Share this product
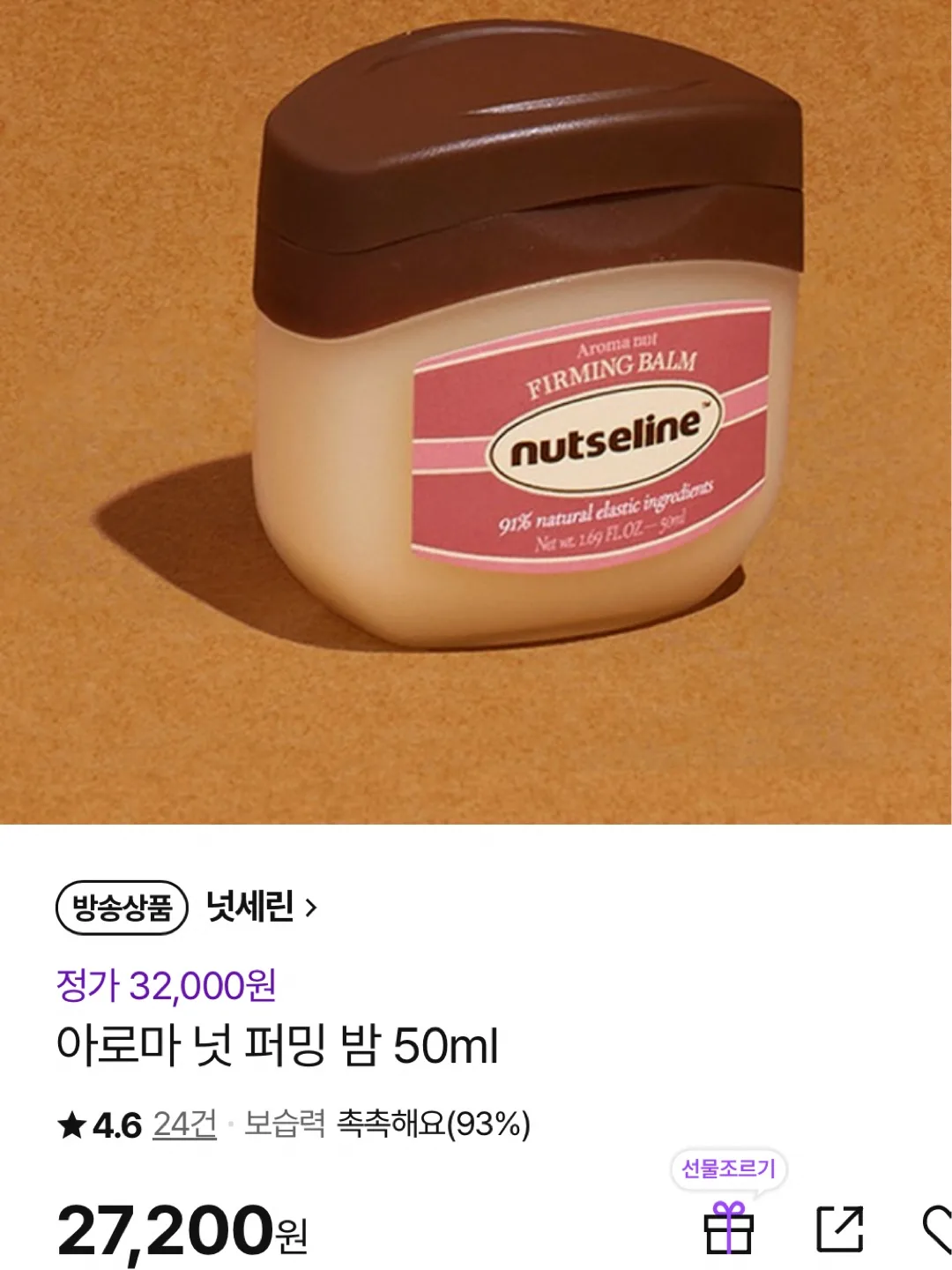952x1270 pixels. (838, 1228)
